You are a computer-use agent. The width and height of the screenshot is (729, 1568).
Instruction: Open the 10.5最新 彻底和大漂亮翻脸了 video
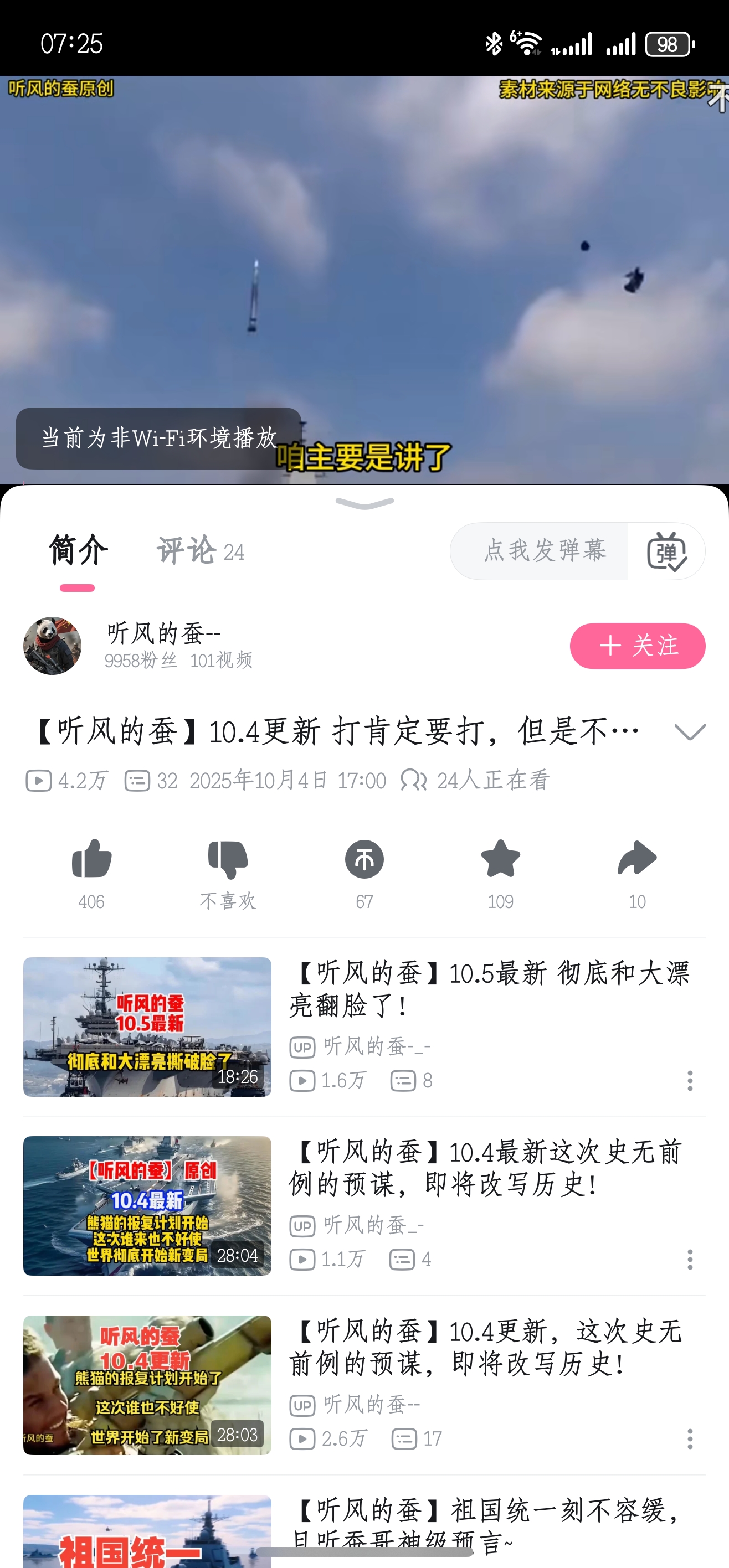(x=489, y=988)
